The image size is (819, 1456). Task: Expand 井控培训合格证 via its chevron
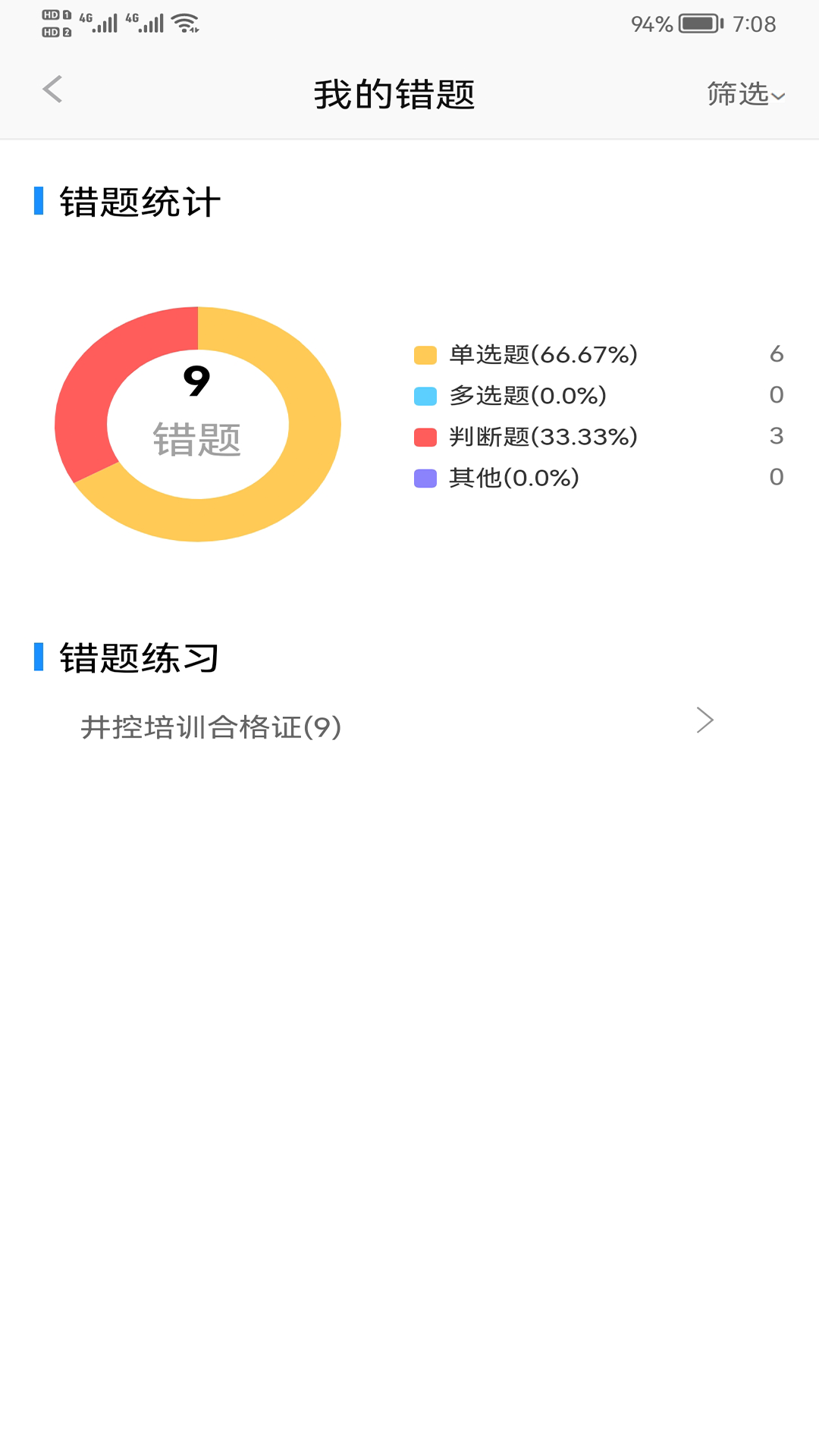pyautogui.click(x=705, y=720)
